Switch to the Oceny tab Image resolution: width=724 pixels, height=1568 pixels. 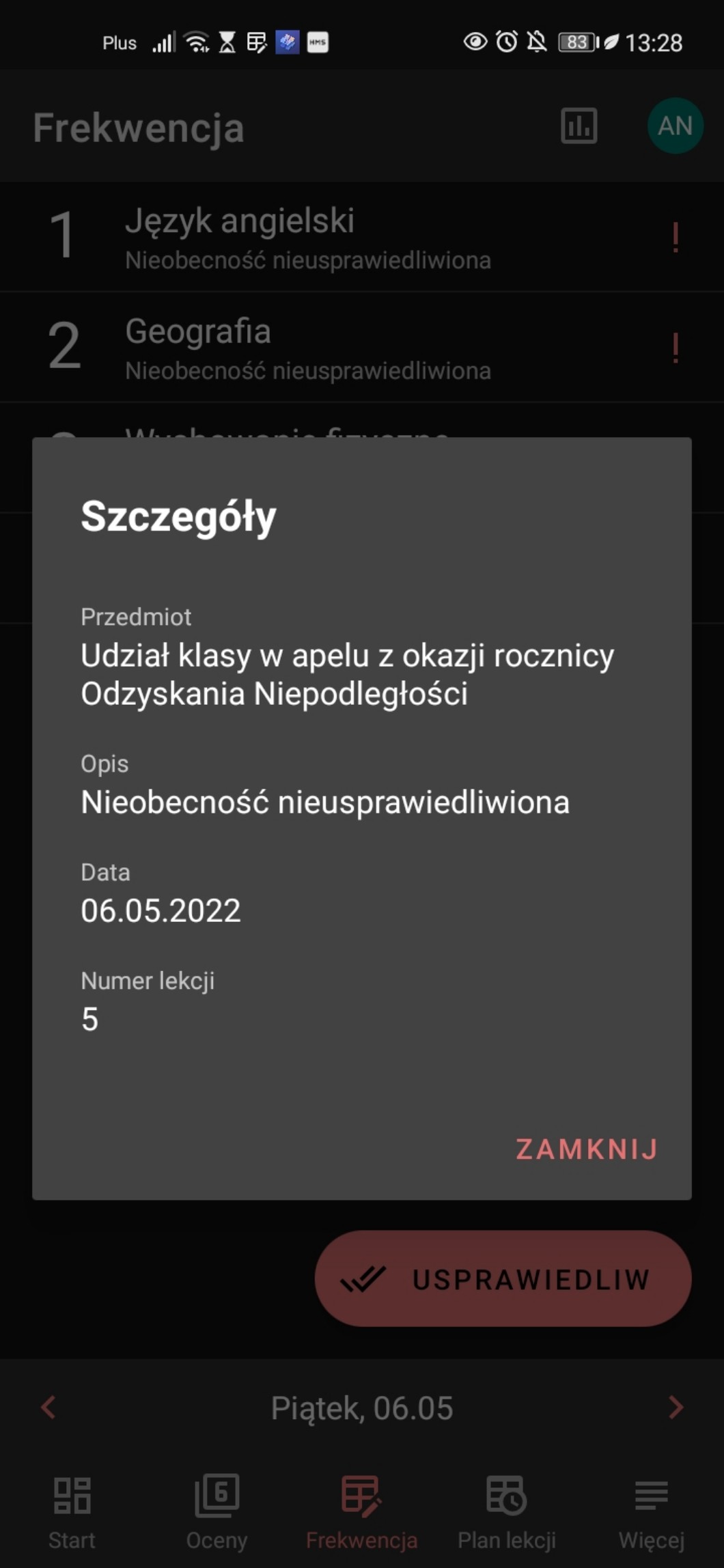pos(217,1512)
